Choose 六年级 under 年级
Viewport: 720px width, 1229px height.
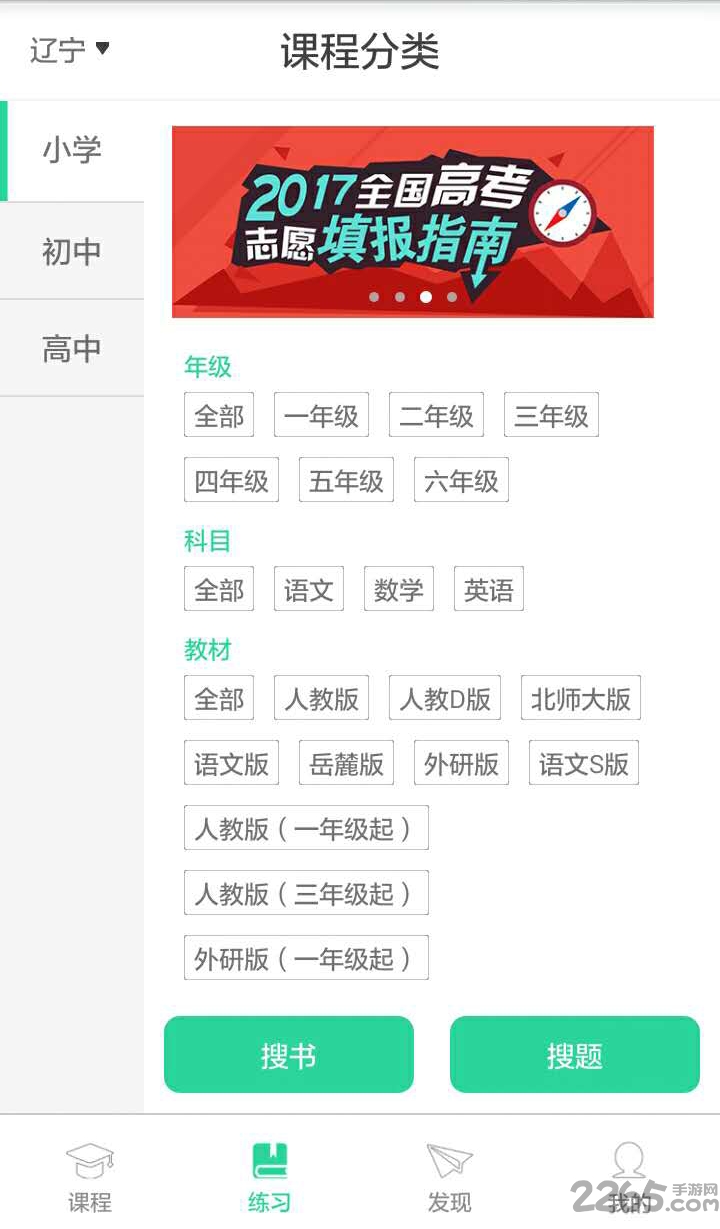pos(461,480)
